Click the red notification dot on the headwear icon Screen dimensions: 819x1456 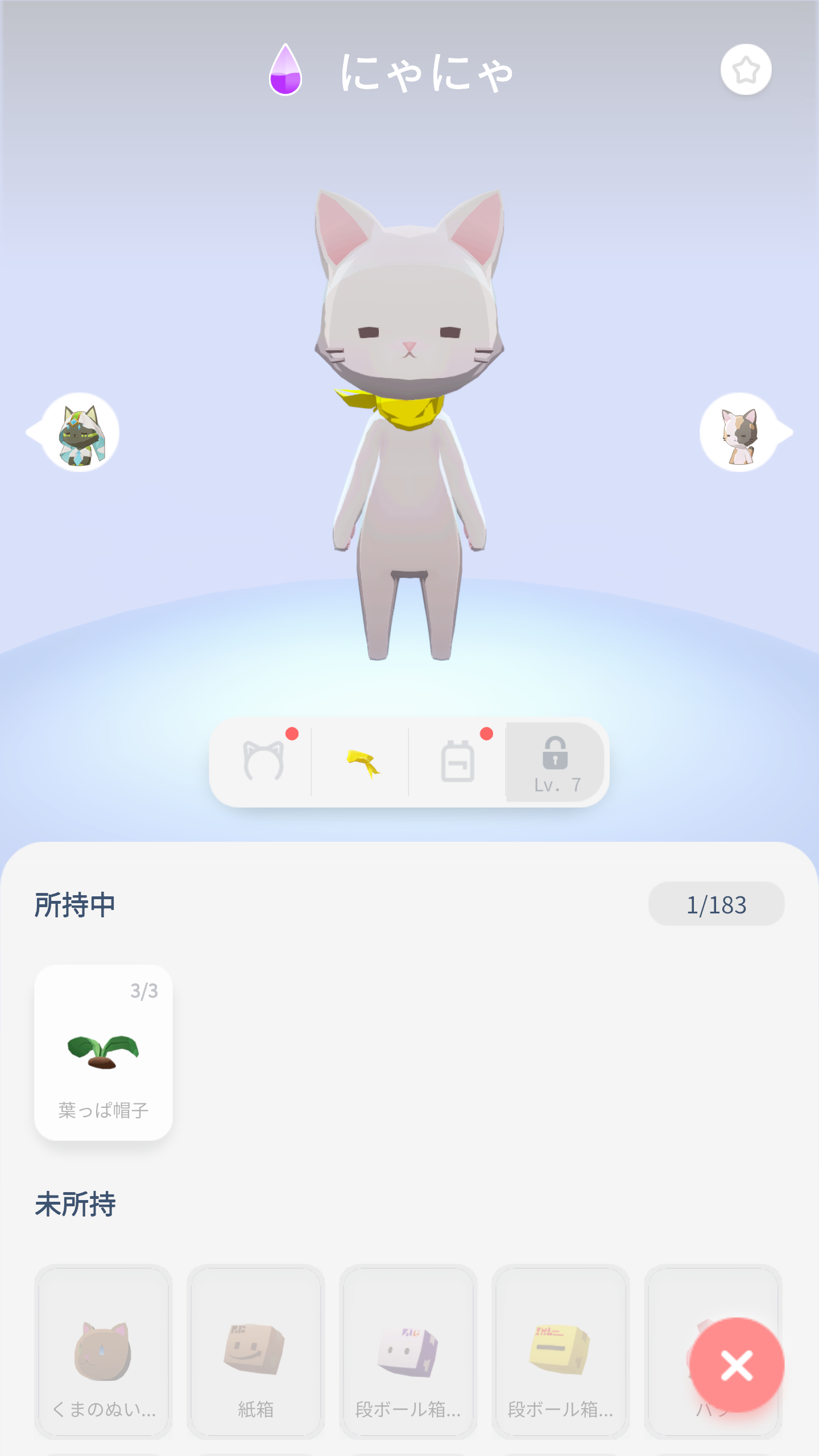(x=293, y=735)
